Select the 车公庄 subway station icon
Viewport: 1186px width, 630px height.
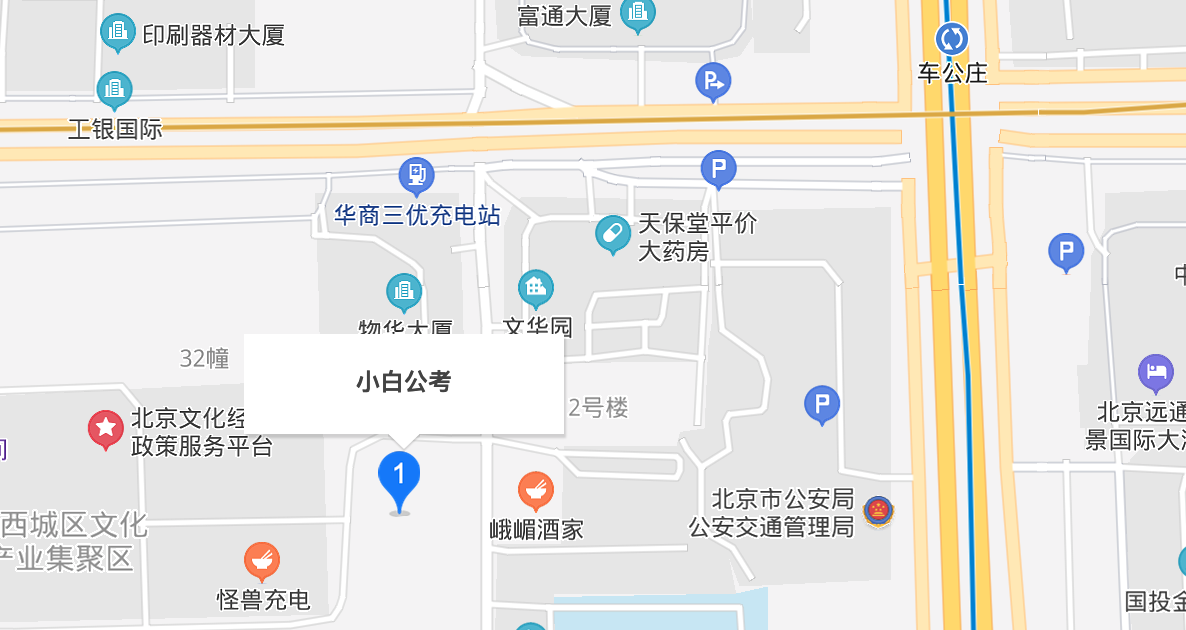(951, 40)
